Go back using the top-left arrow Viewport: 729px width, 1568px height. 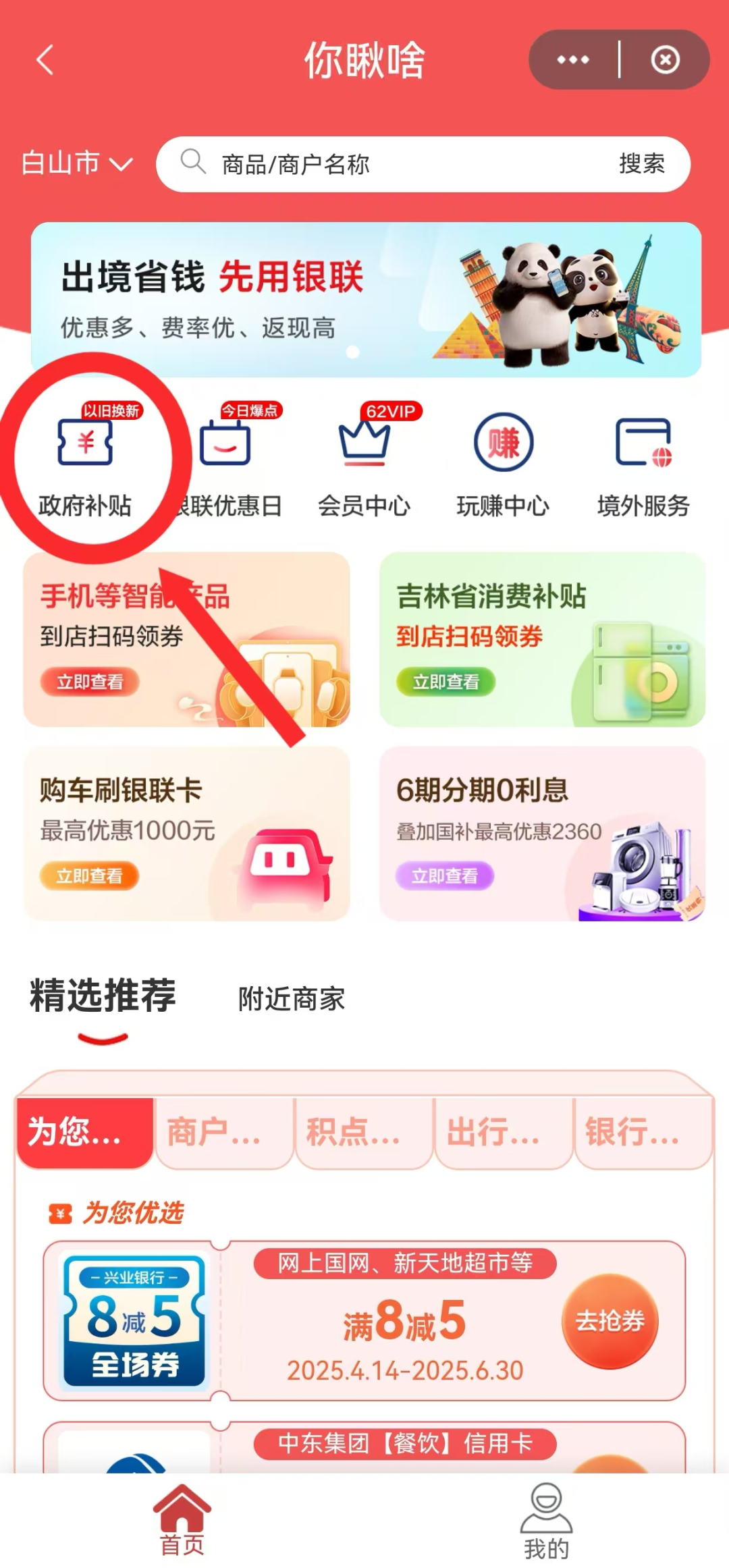click(45, 59)
